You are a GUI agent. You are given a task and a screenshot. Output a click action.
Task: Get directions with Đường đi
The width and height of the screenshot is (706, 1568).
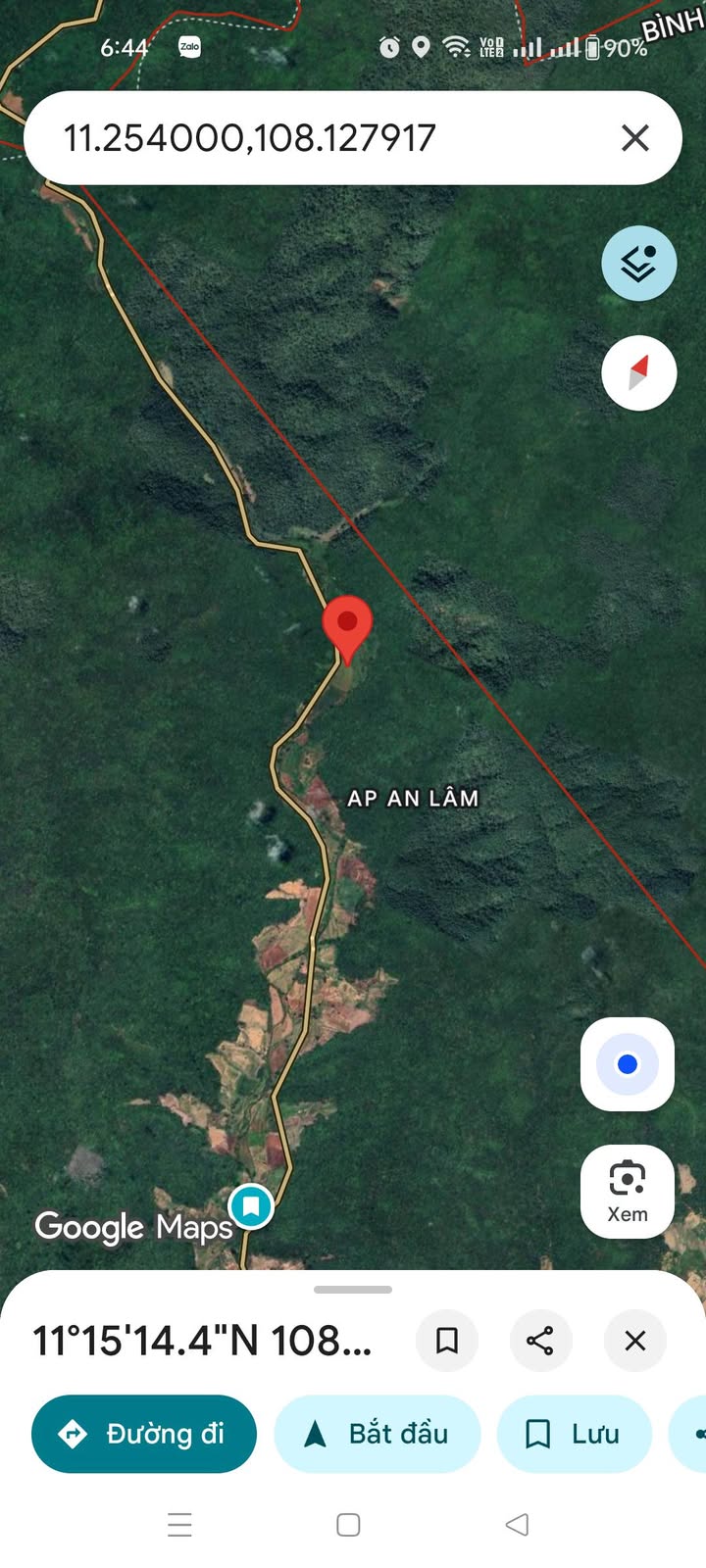144,1434
